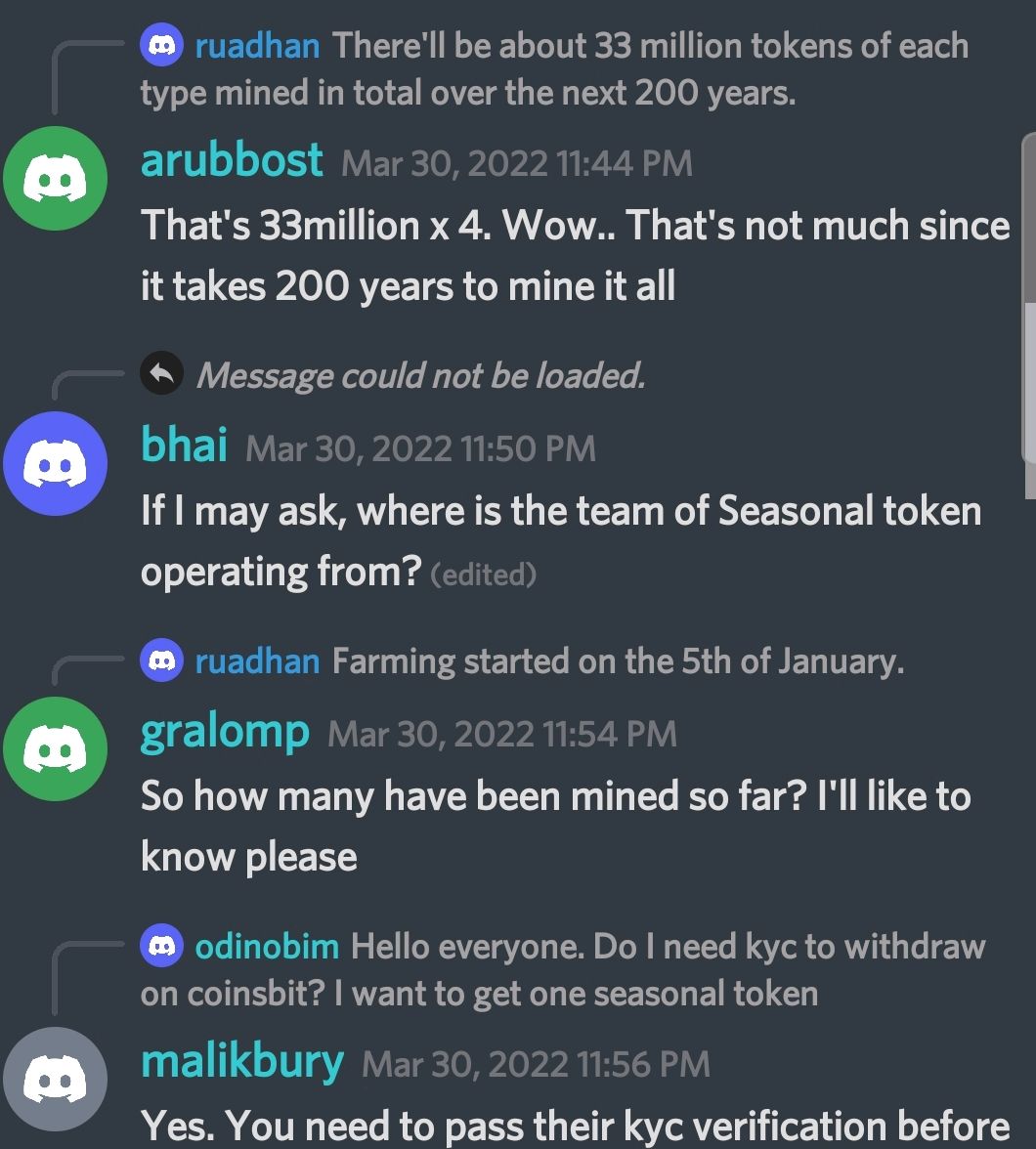Tap the username gralomp
The width and height of the screenshot is (1036, 1149).
coord(225,732)
